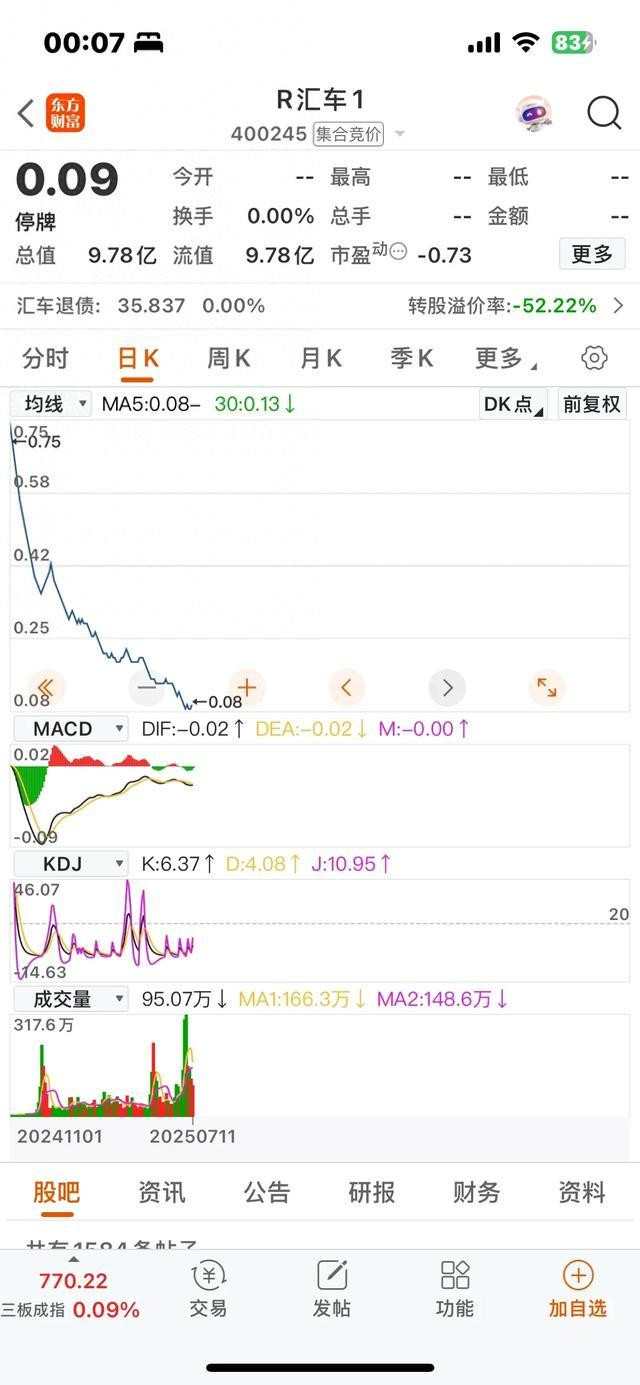This screenshot has height=1385, width=640.
Task: Open 交易 in the bottom bar
Action: [x=208, y=1289]
